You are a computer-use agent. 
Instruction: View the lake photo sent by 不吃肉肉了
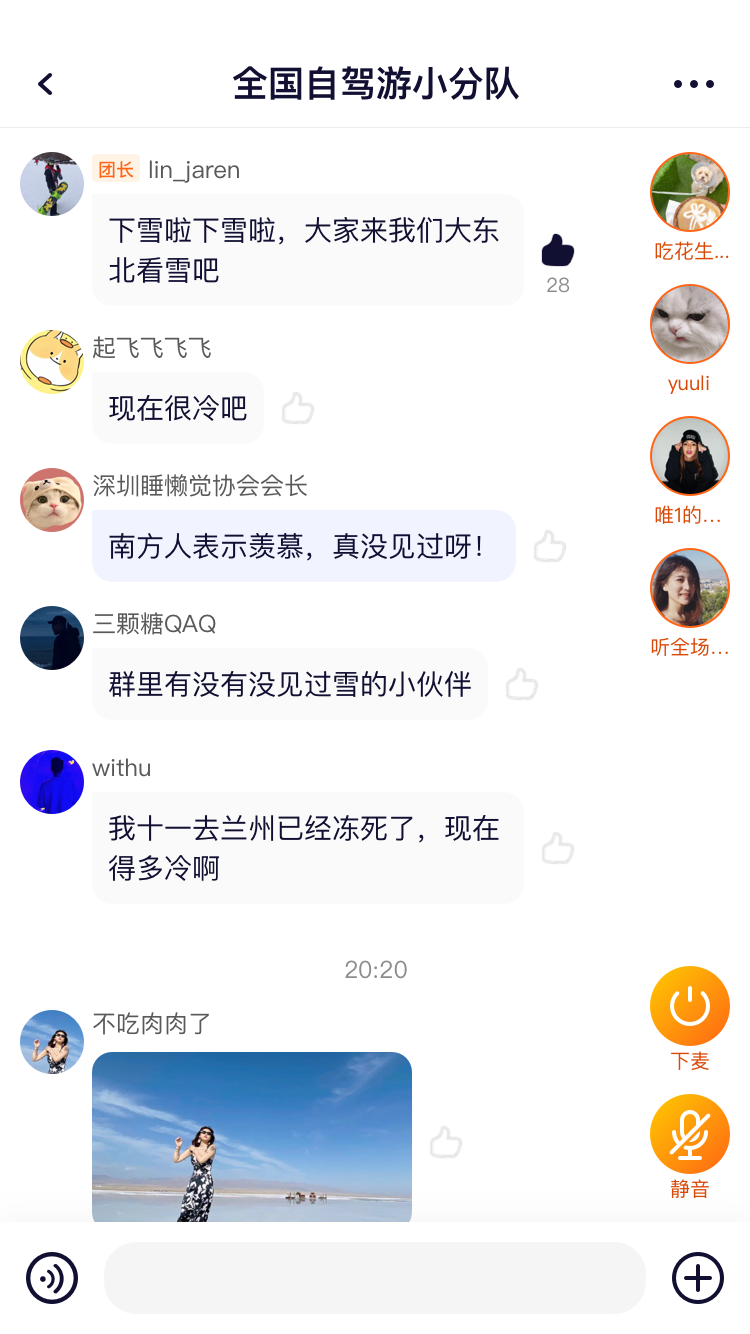pos(252,1135)
